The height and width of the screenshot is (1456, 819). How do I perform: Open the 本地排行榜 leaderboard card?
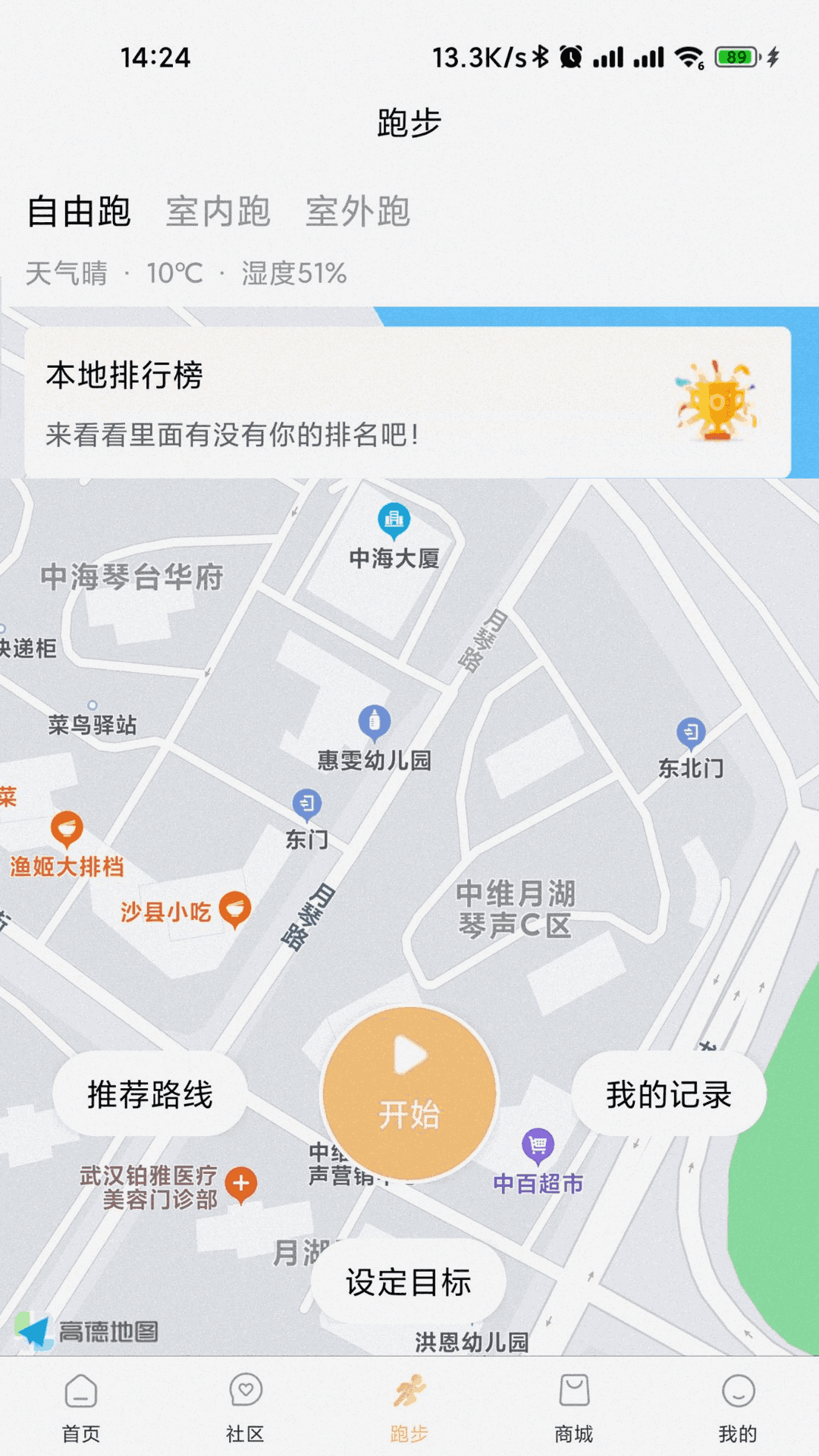[408, 403]
